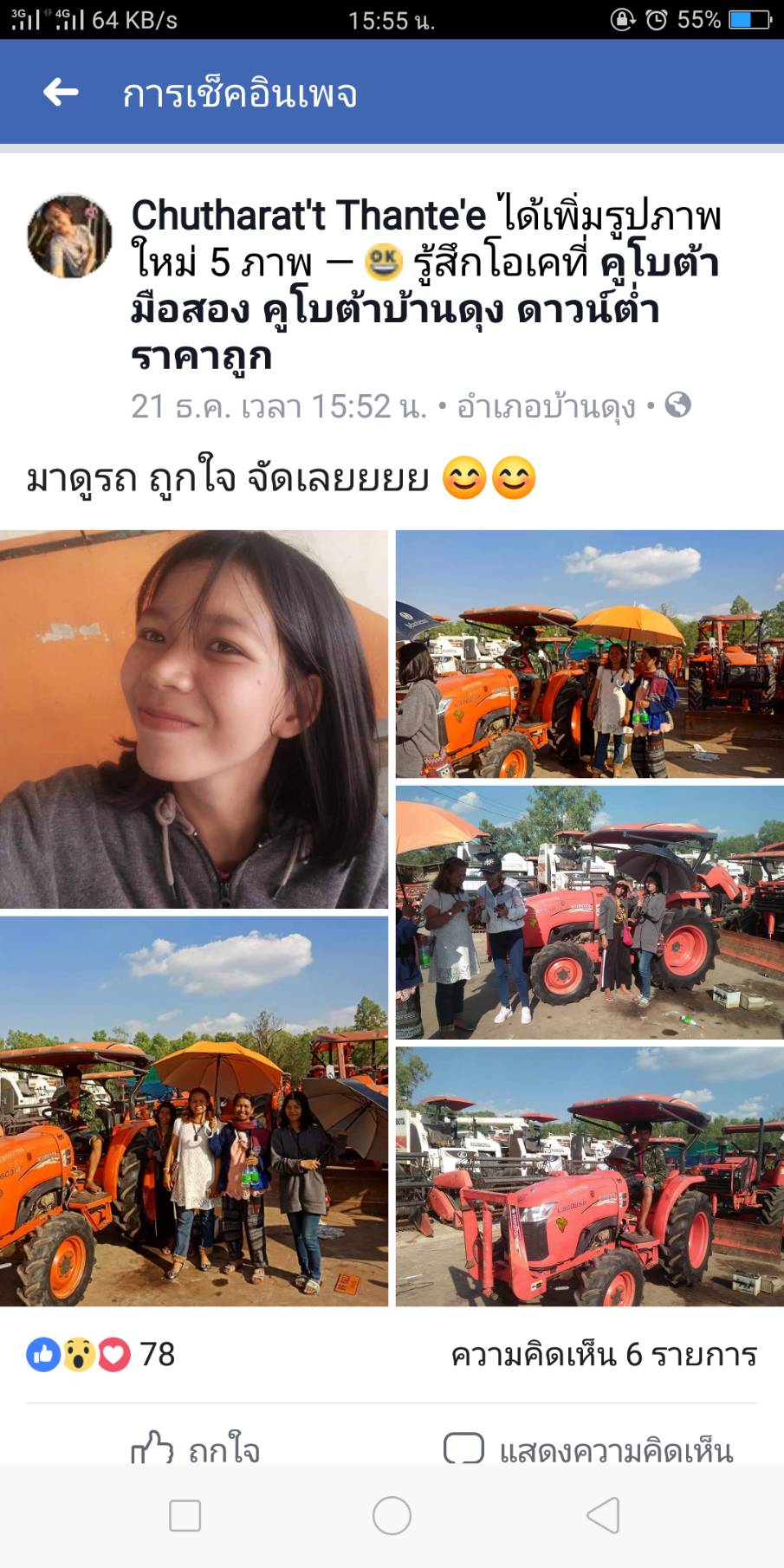Open the group photo under the cloud
The width and height of the screenshot is (784, 1568).
[x=193, y=1111]
